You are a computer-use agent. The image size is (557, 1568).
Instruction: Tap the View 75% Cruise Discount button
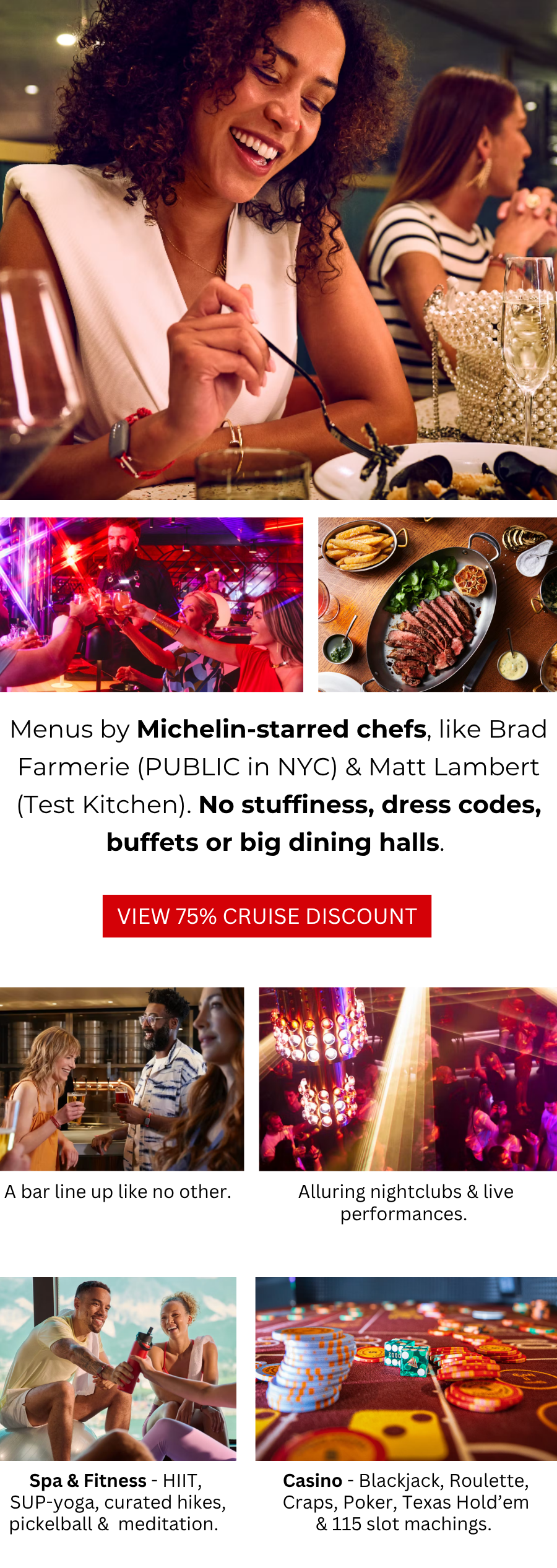click(267, 916)
